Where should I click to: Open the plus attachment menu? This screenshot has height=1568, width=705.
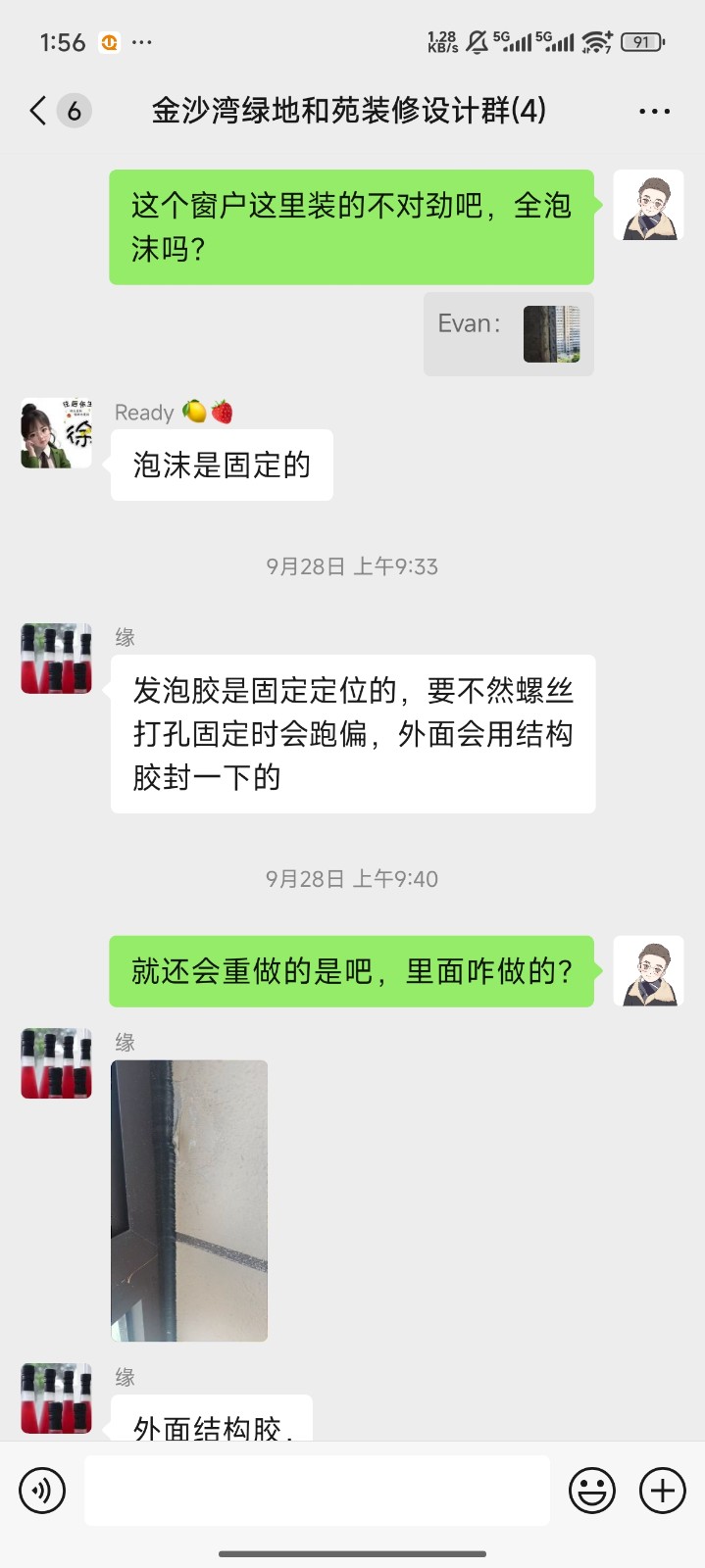pyautogui.click(x=663, y=1491)
